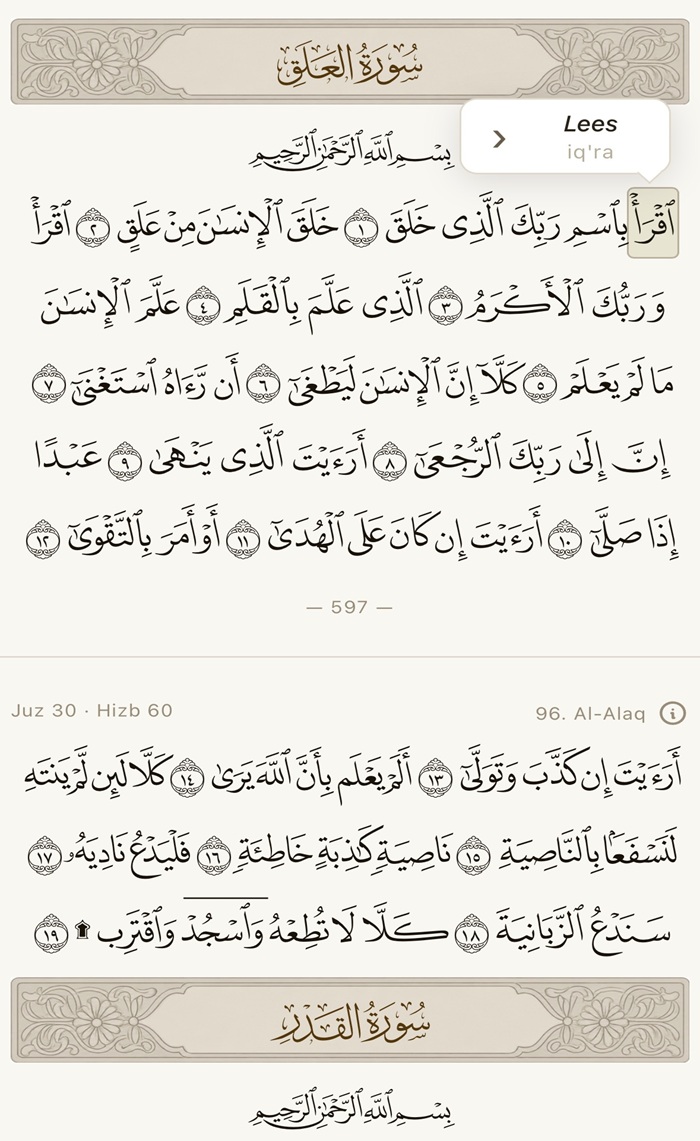
Task: Open the info icon next to 96. Al-Alaq
Action: [672, 712]
